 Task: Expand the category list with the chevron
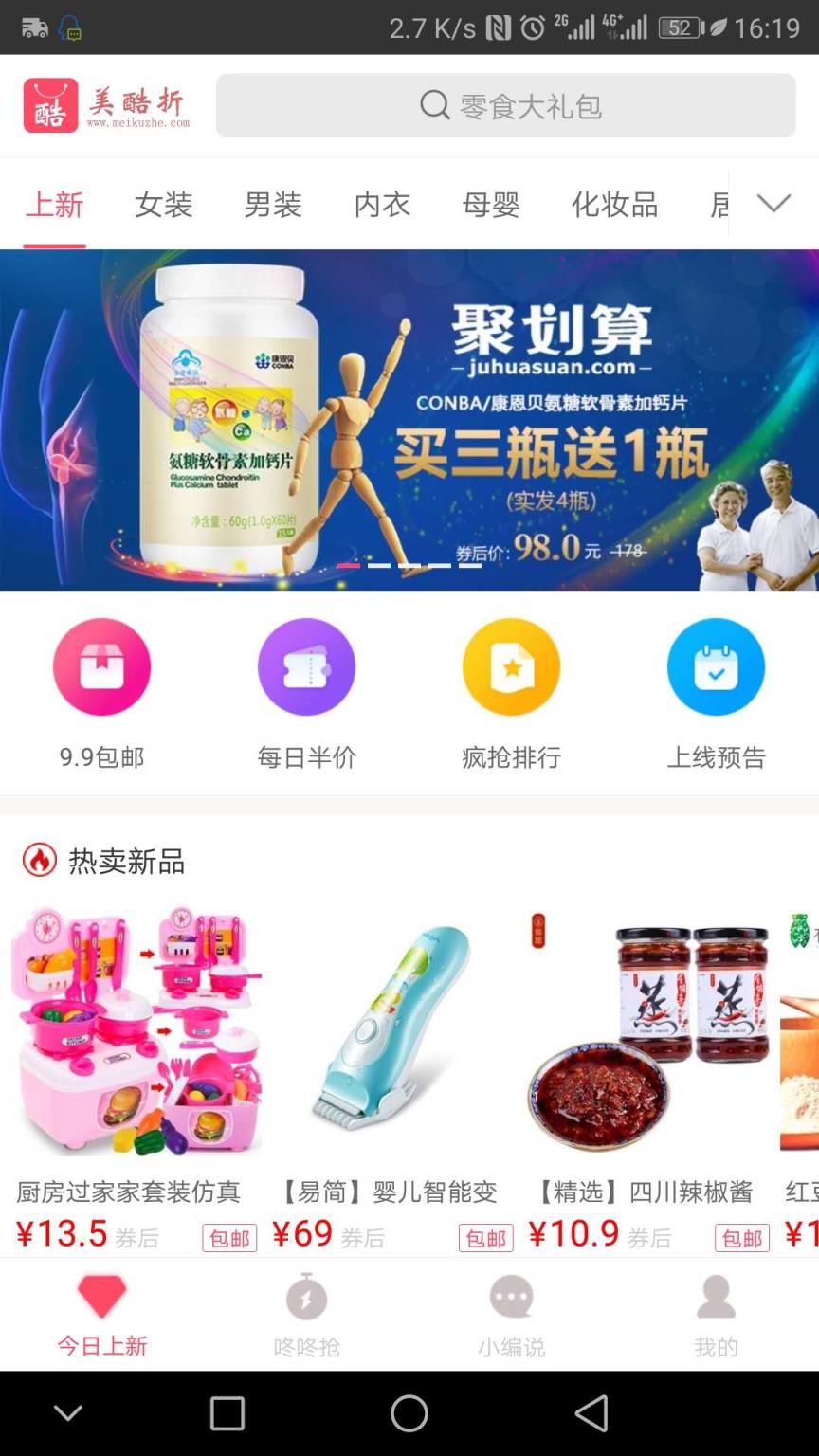pyautogui.click(x=775, y=203)
